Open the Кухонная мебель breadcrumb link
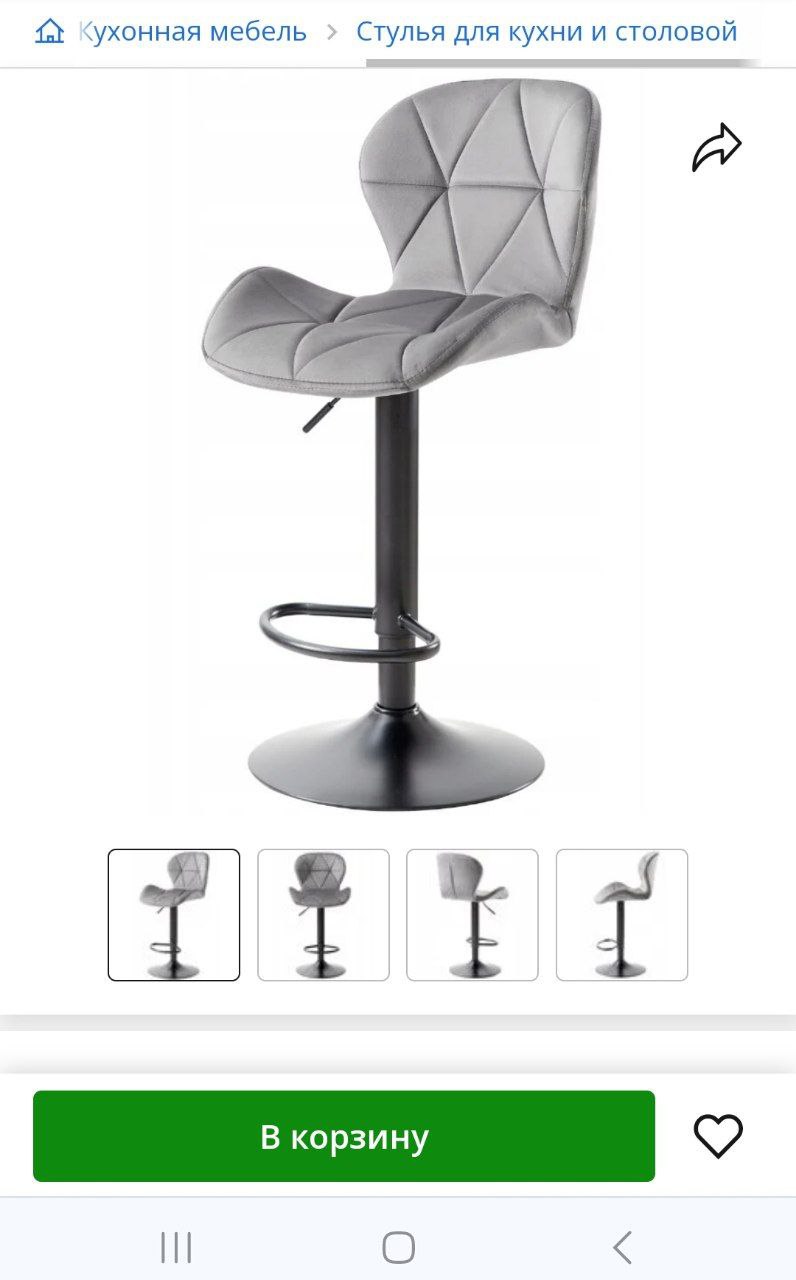The width and height of the screenshot is (796, 1280). click(x=192, y=32)
